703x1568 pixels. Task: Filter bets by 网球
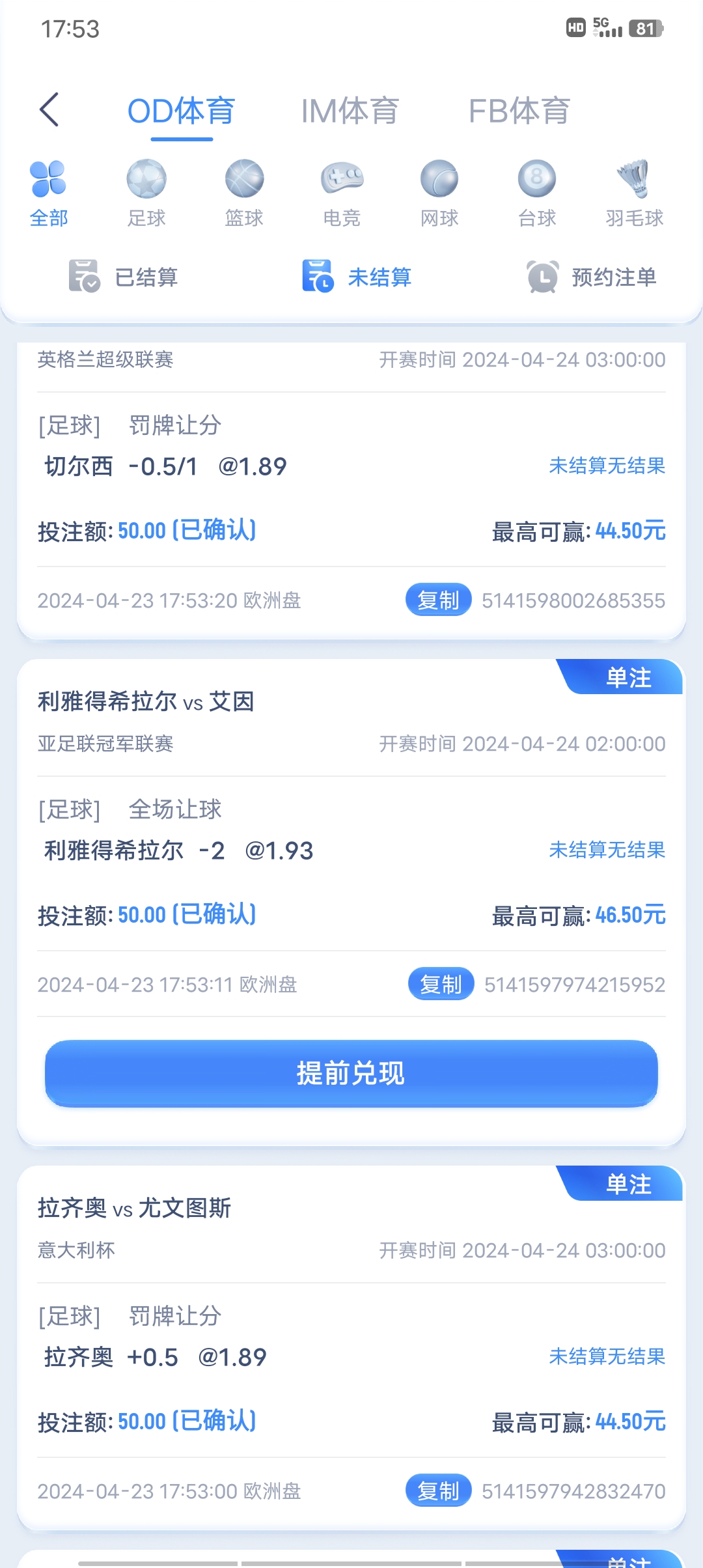439,193
